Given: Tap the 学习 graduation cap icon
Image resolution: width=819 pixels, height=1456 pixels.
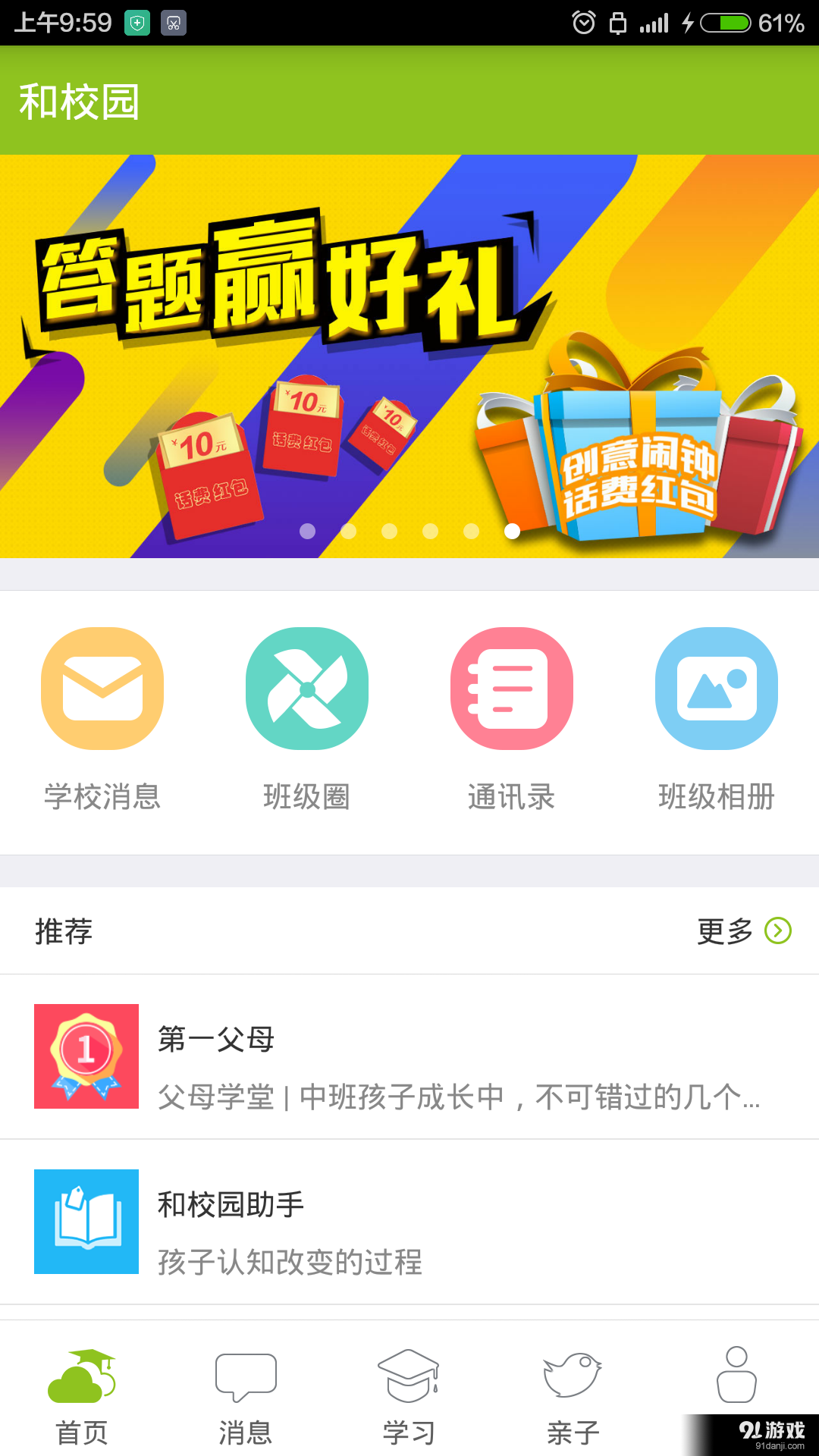Looking at the screenshot, I should pyautogui.click(x=409, y=1380).
